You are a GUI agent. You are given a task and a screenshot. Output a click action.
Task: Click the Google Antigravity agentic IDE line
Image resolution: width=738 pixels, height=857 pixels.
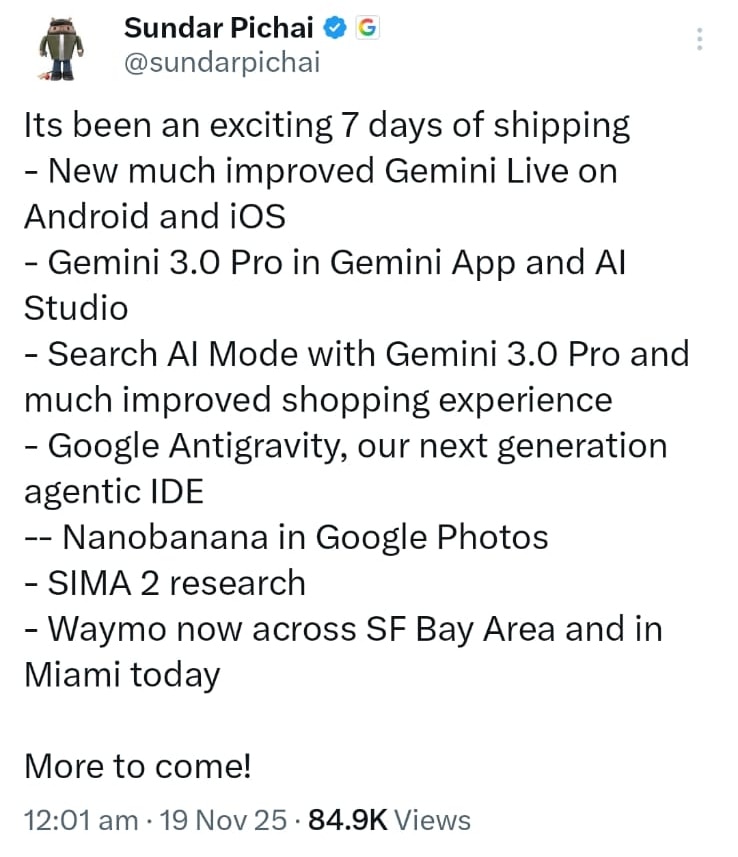pyautogui.click(x=343, y=445)
